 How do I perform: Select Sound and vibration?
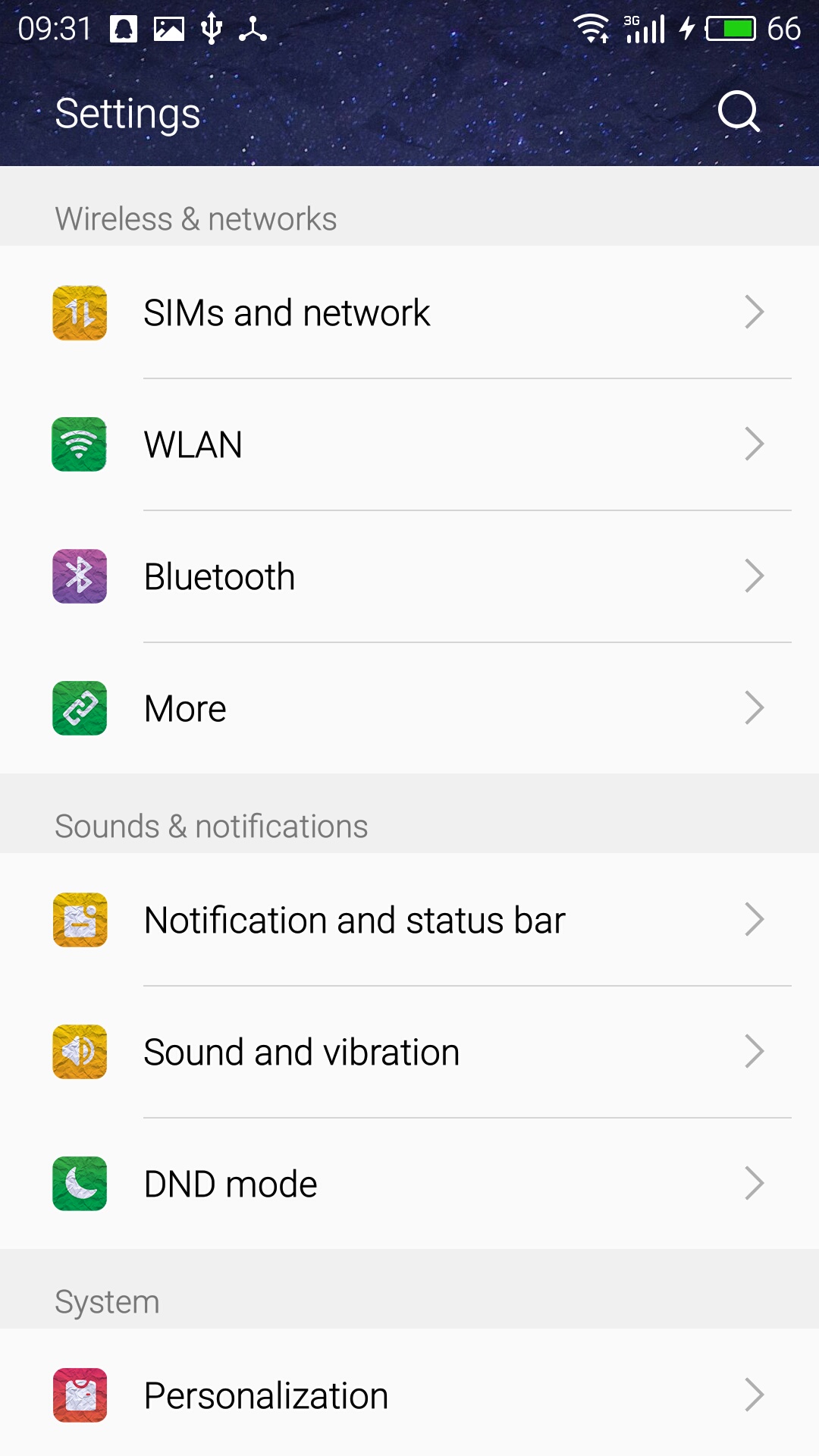[409, 1052]
